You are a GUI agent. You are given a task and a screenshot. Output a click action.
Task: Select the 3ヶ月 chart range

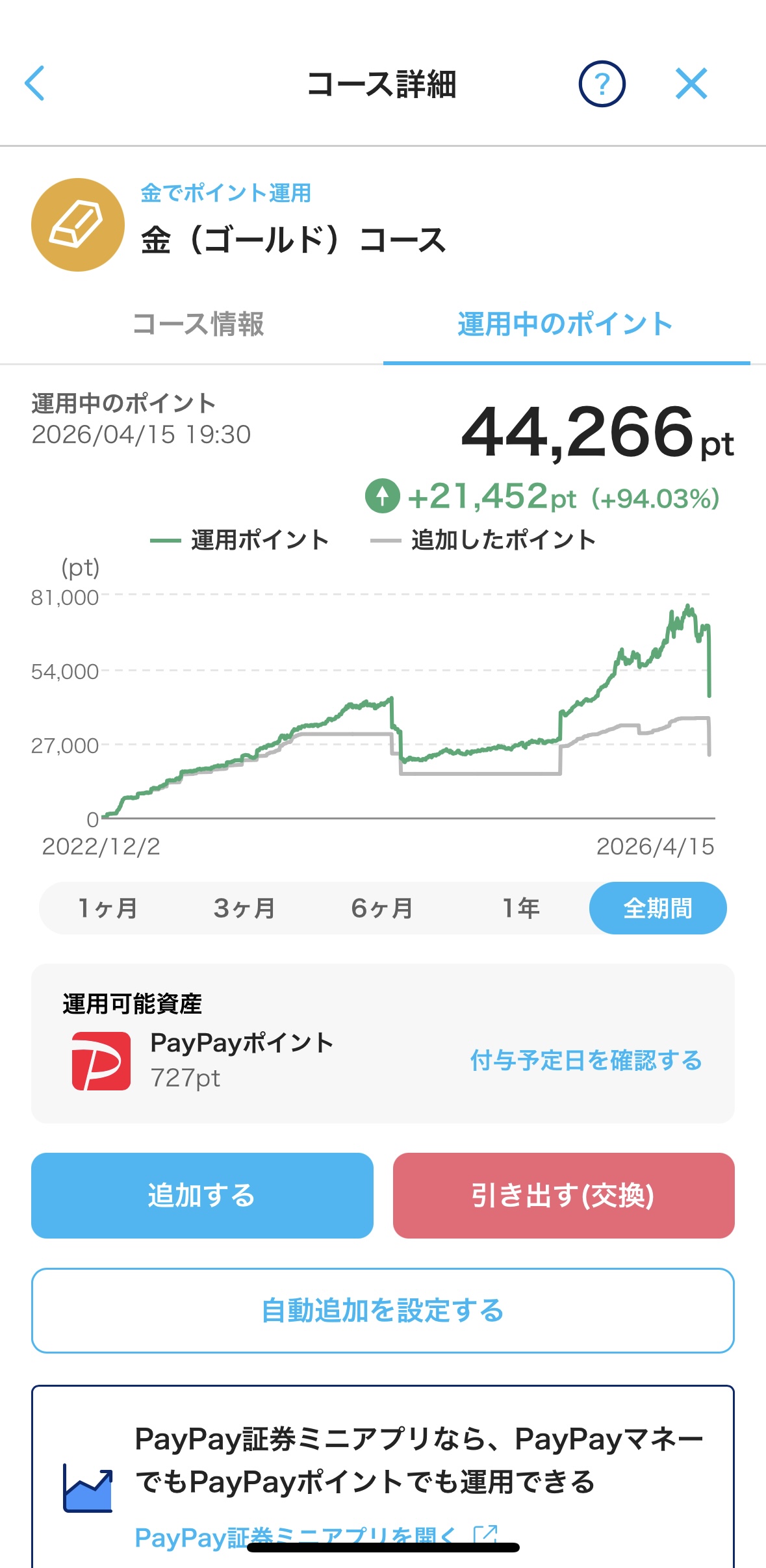[245, 908]
